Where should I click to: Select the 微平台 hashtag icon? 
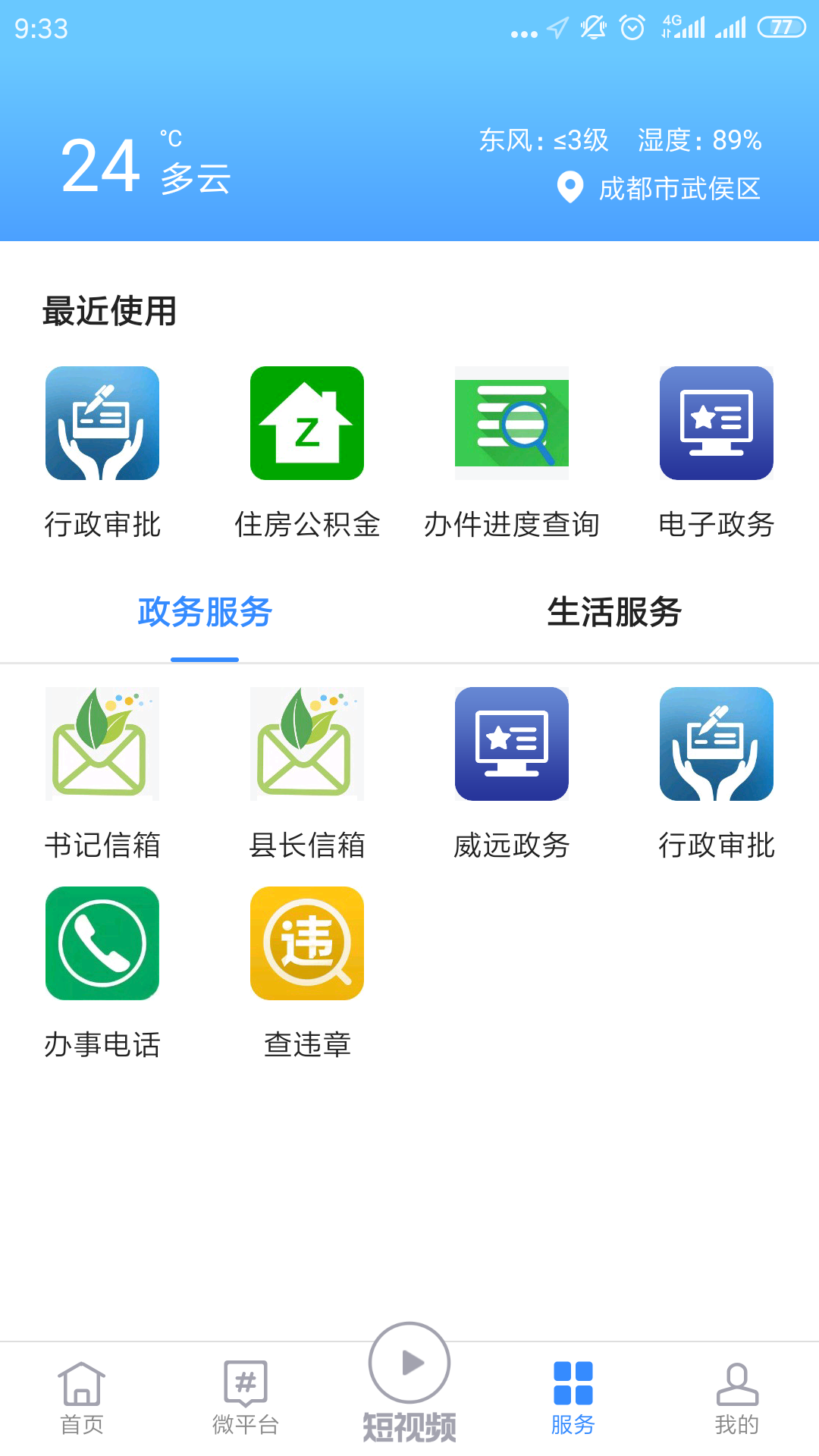(x=245, y=1388)
